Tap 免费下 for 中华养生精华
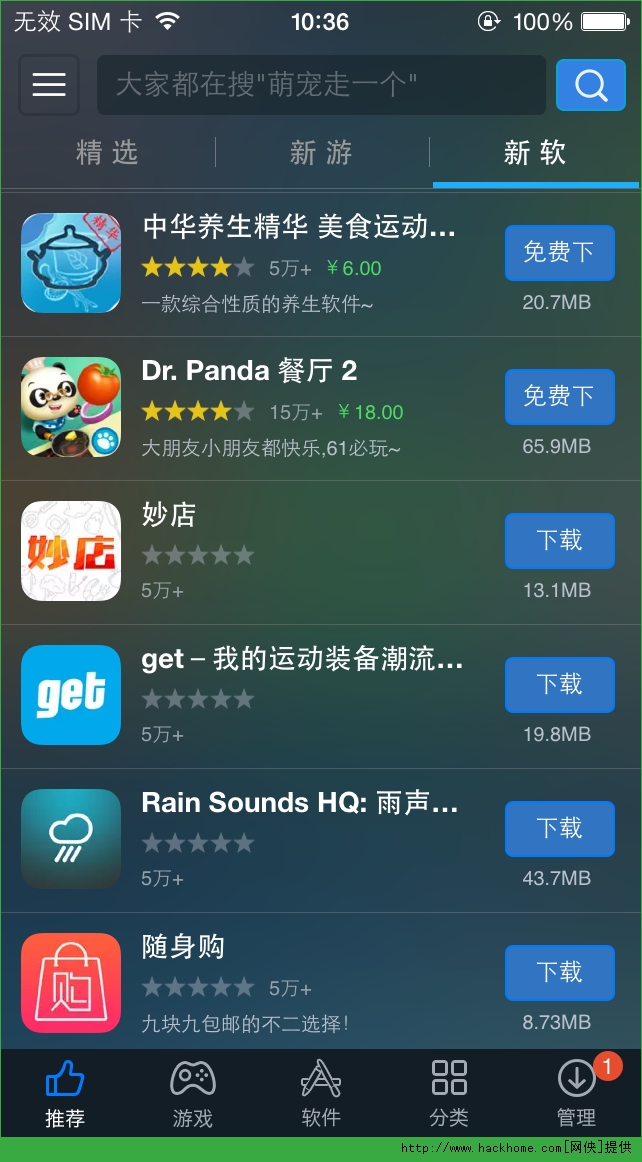This screenshot has width=642, height=1162. click(x=559, y=252)
